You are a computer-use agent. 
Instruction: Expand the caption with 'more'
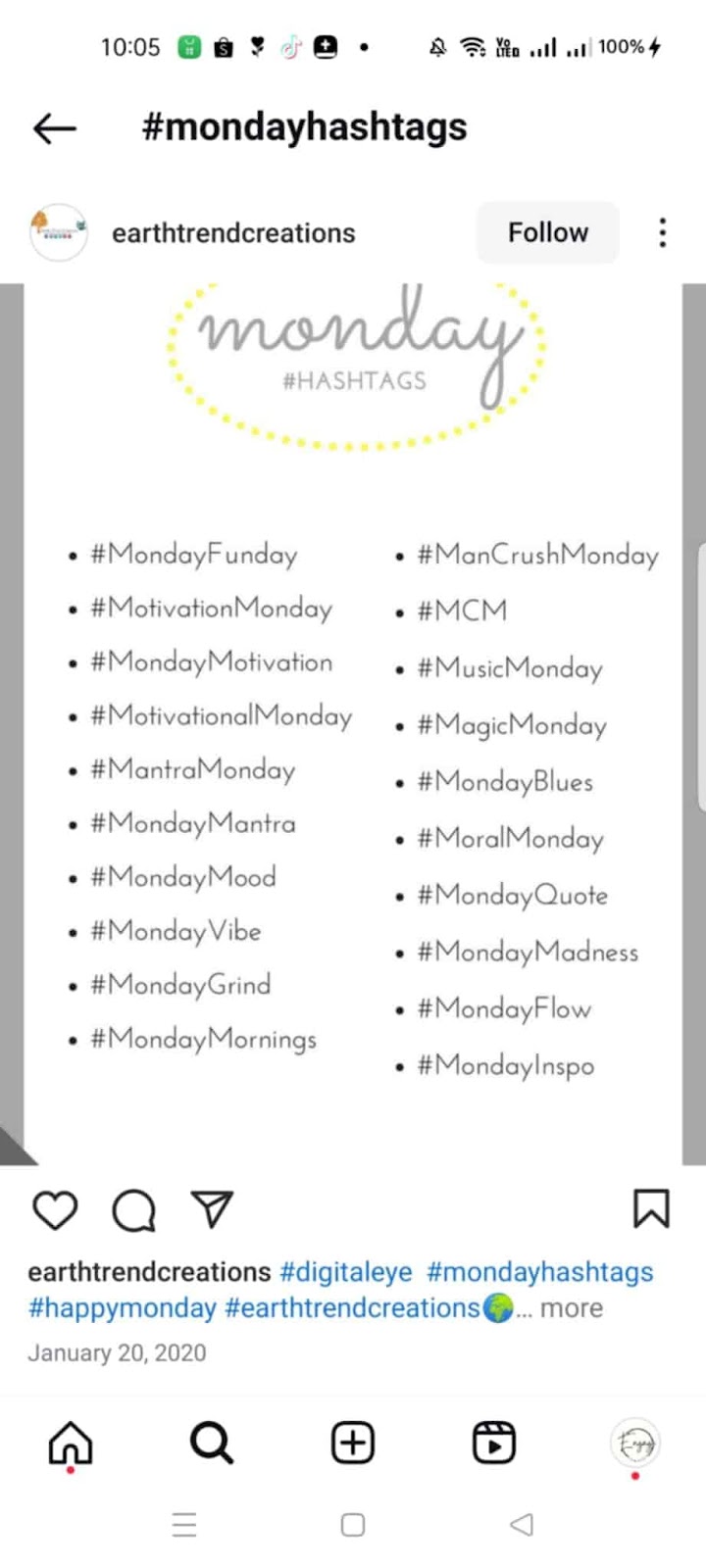[x=572, y=1308]
